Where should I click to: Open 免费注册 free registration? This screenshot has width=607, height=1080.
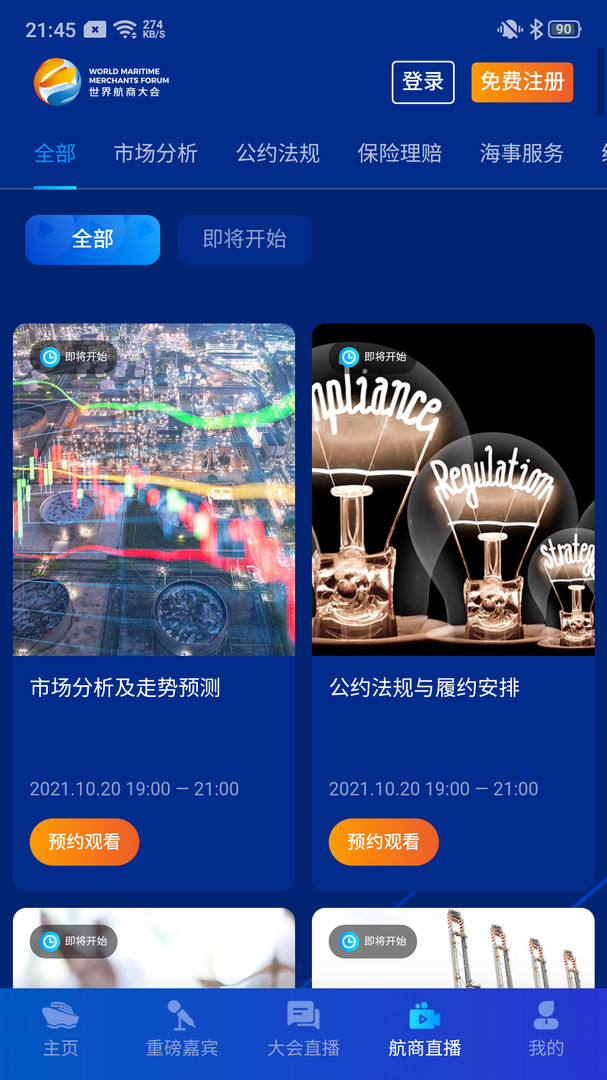point(522,82)
